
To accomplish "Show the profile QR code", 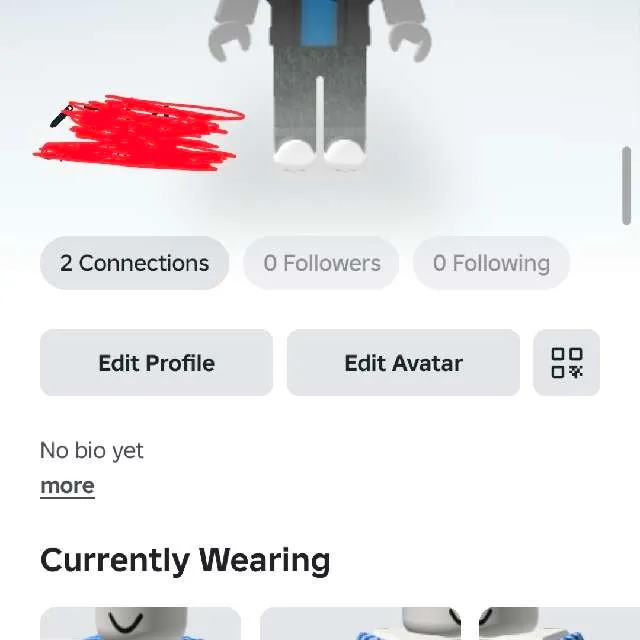I will click(566, 363).
